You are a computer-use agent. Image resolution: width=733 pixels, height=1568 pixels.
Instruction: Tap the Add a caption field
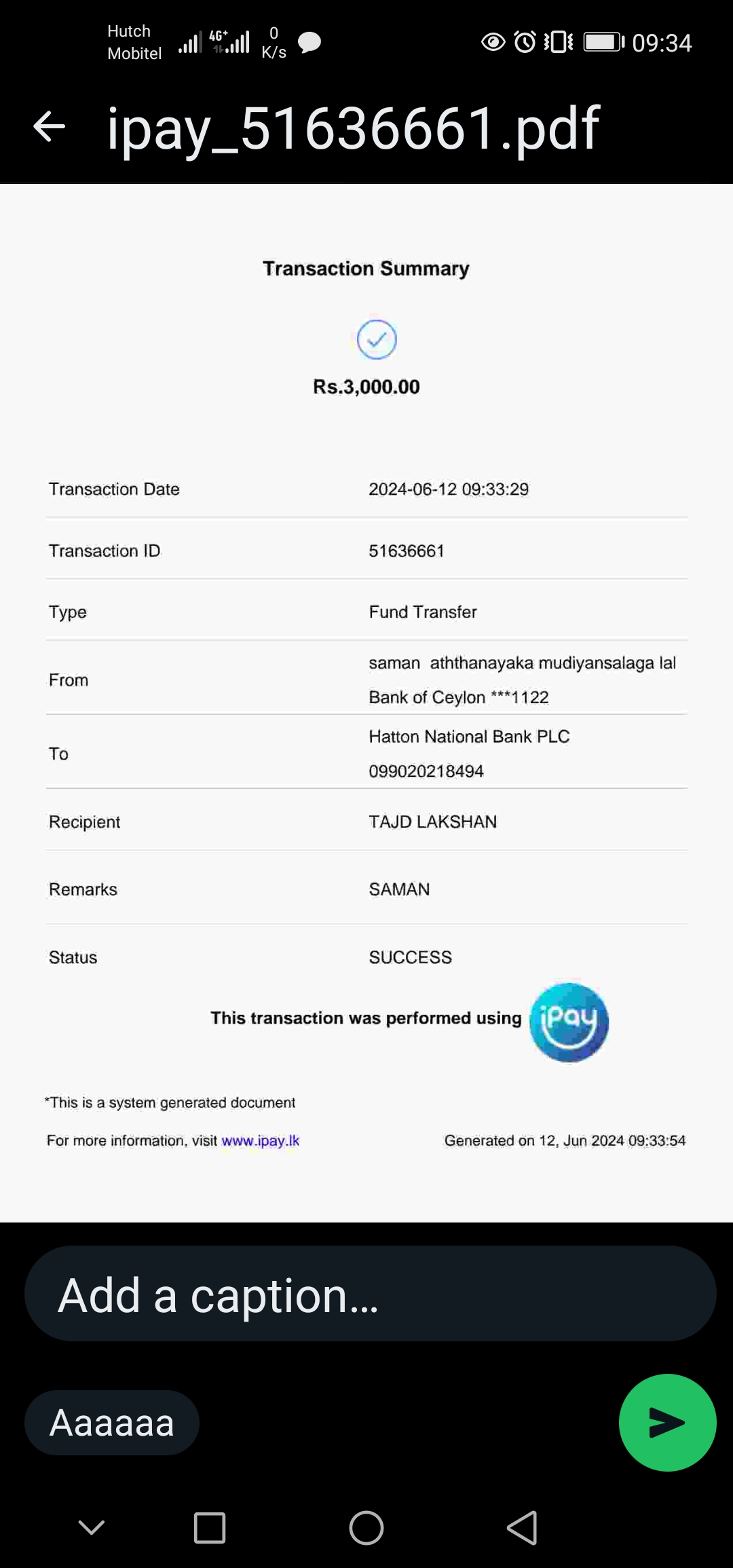point(370,1295)
